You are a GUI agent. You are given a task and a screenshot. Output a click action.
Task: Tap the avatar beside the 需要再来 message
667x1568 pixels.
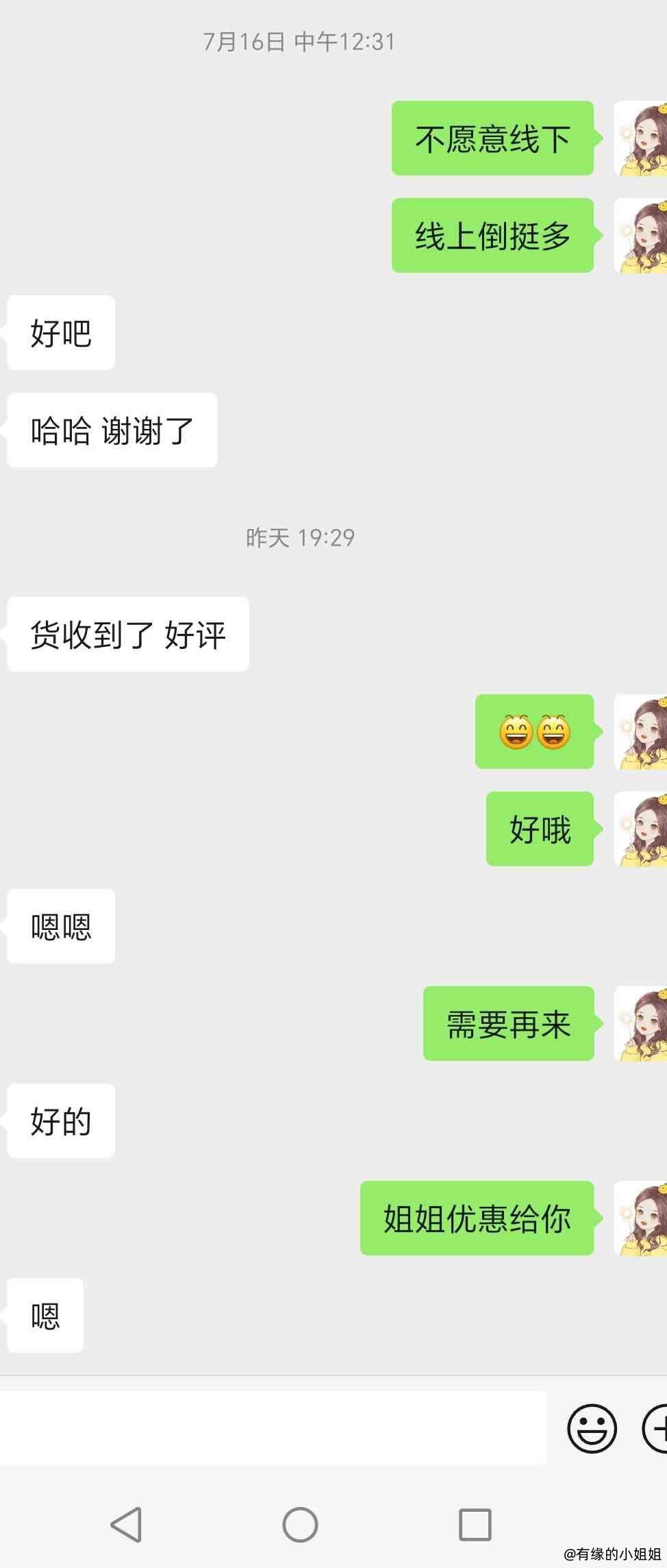click(x=641, y=1024)
